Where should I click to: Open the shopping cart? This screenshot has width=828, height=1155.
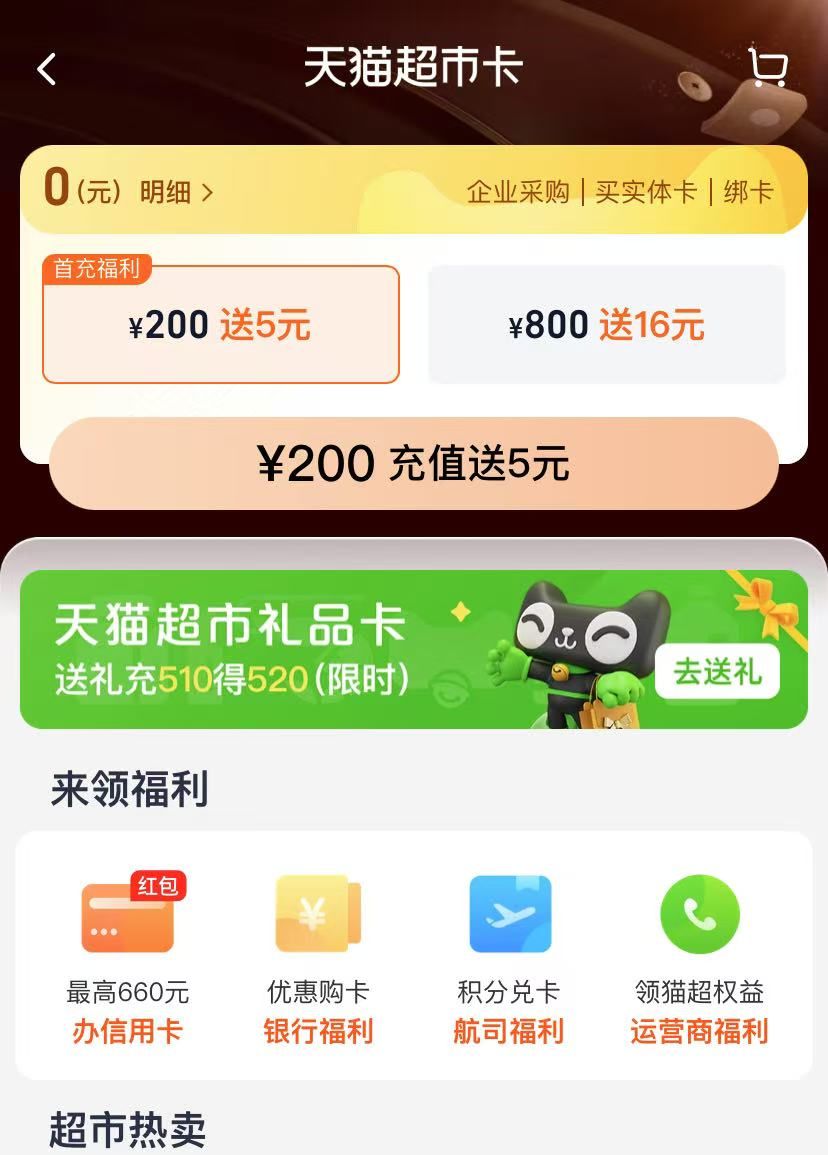767,68
